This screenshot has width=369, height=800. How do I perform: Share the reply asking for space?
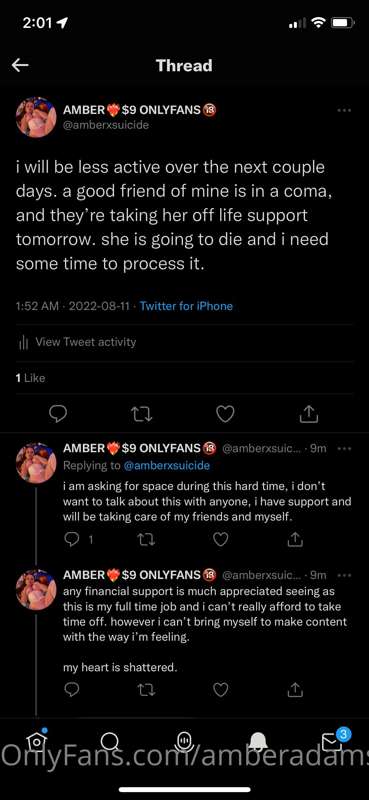(x=294, y=539)
